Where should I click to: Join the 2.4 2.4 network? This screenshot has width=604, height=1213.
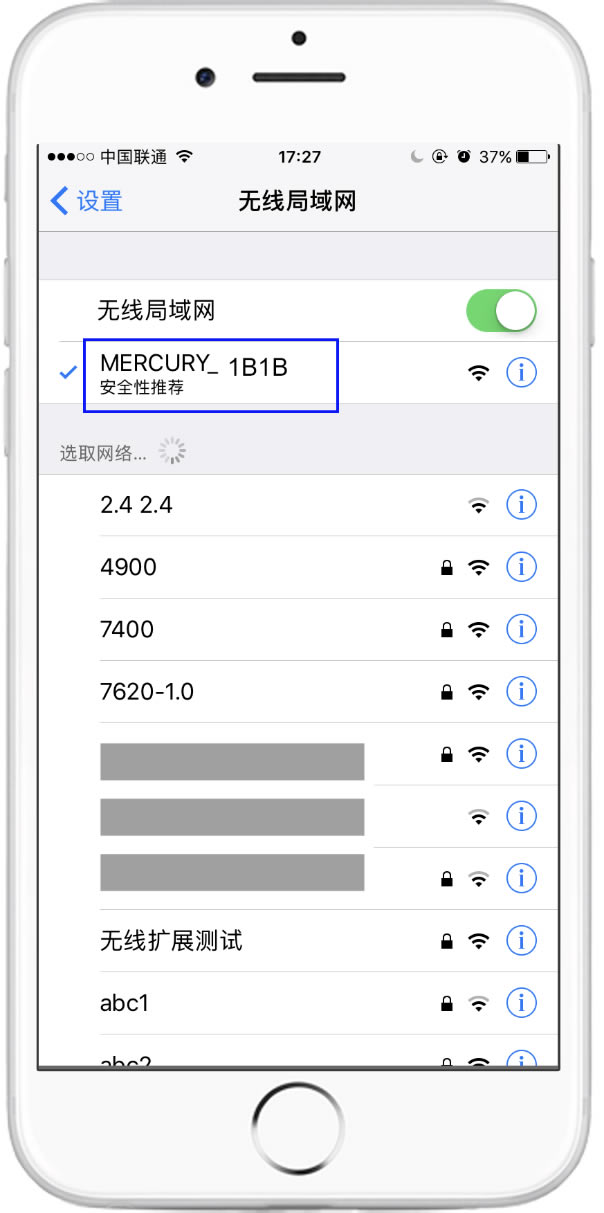(x=297, y=505)
